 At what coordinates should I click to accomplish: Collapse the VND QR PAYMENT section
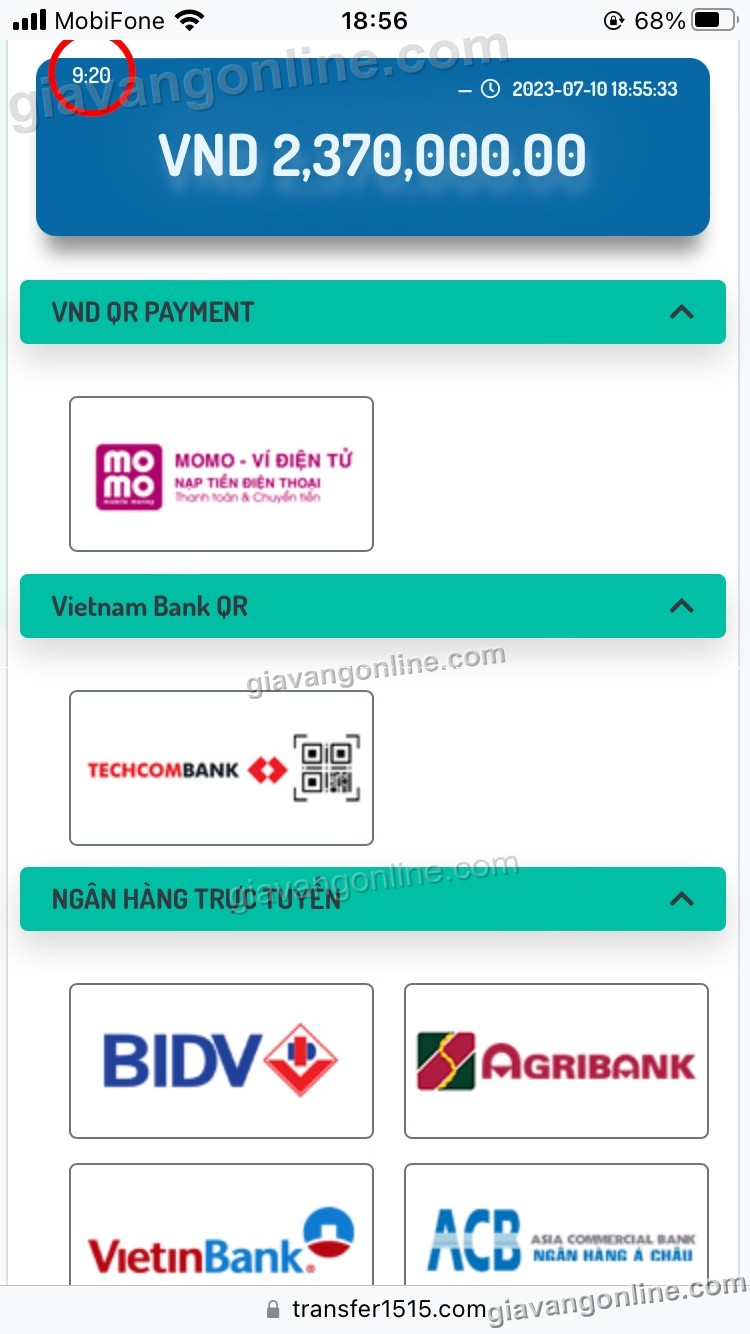click(681, 312)
